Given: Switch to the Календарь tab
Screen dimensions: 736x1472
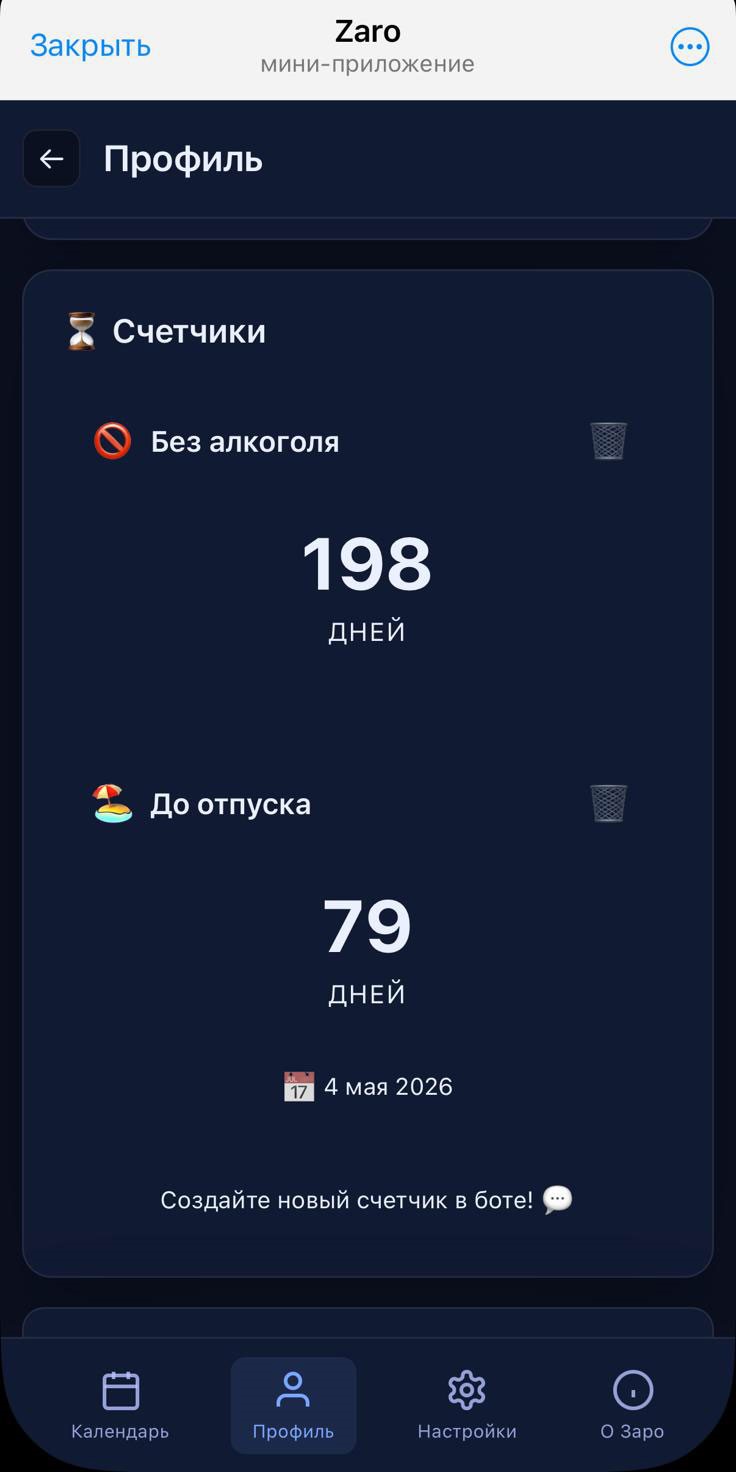Looking at the screenshot, I should 119,1405.
